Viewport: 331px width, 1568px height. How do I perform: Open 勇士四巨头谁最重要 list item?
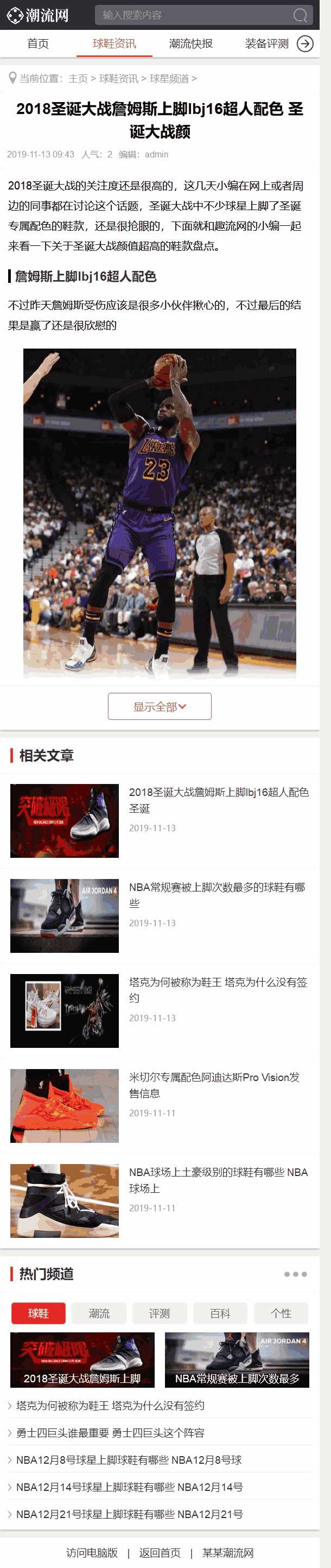(x=110, y=1432)
